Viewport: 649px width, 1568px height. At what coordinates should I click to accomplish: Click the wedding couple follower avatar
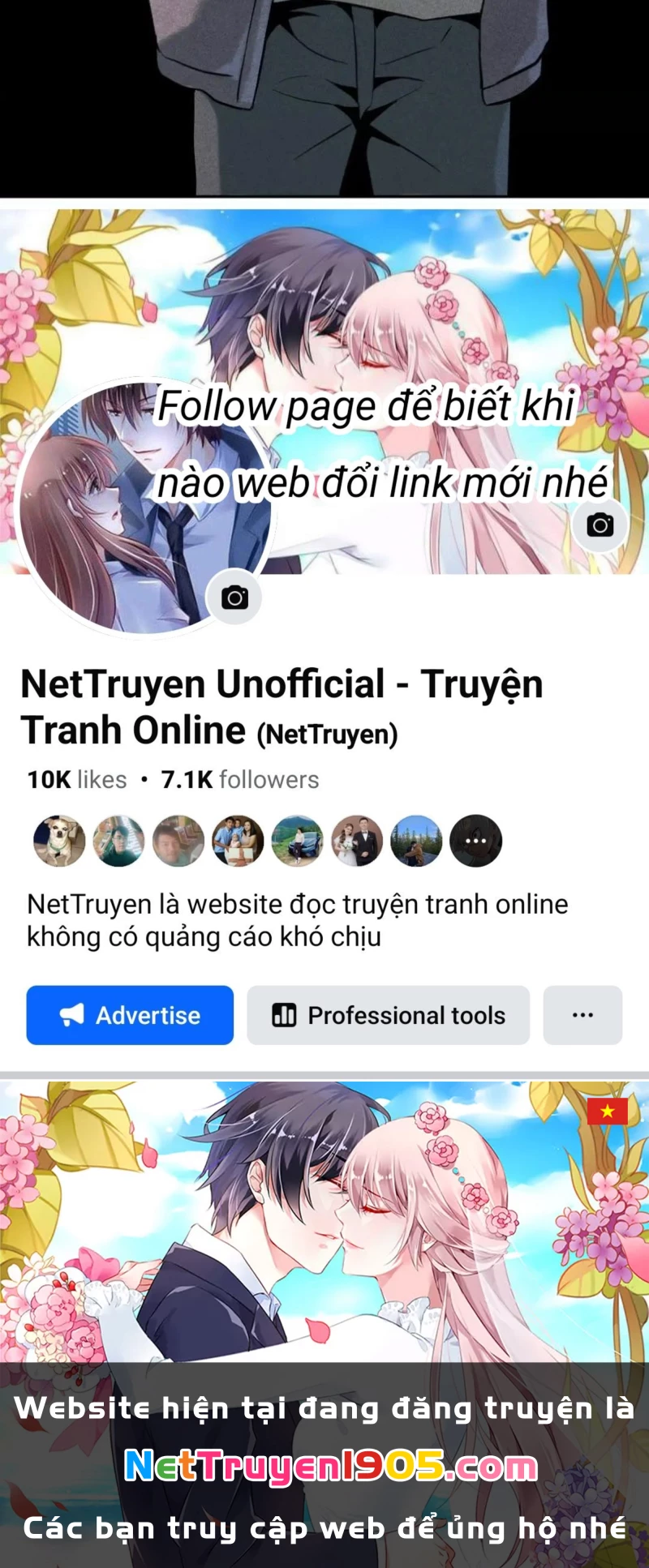[357, 841]
